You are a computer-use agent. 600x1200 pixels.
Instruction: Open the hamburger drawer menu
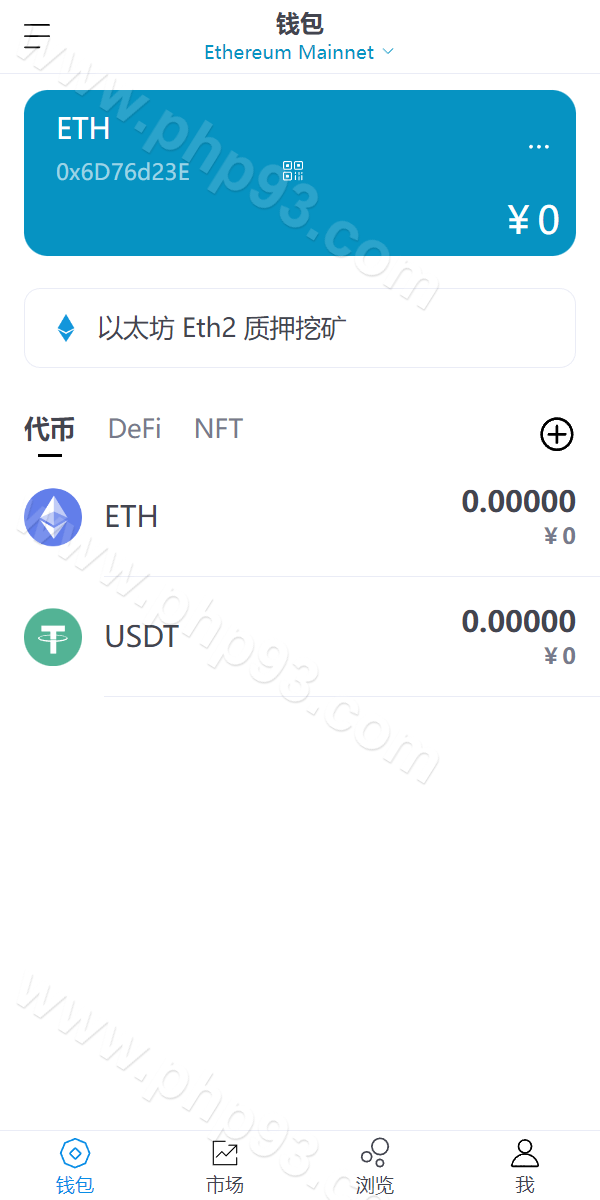pyautogui.click(x=37, y=37)
